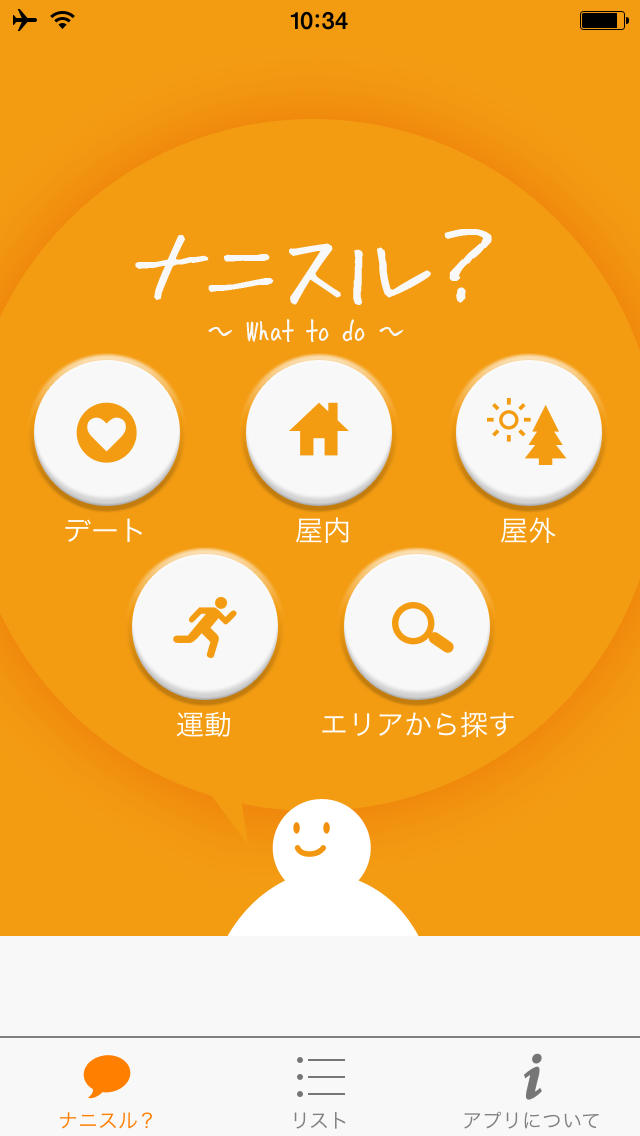This screenshot has height=1136, width=640.
Task: Tap the 運動 running figure button
Action: (x=205, y=626)
